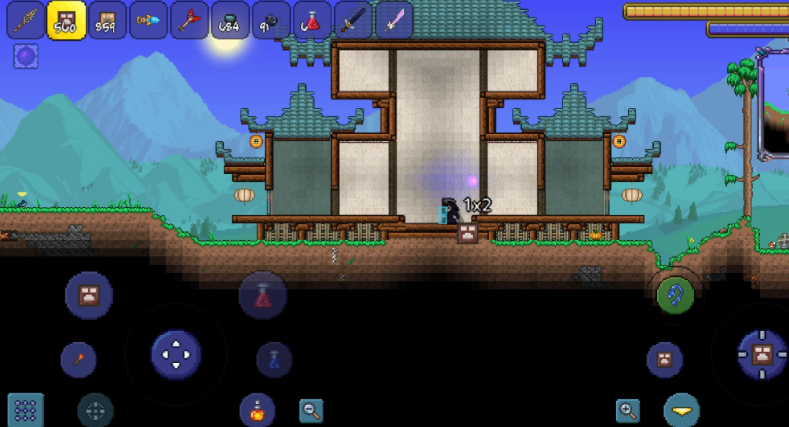Equip the pink sword from hotbar
Screen dimensions: 789x427
click(x=394, y=20)
